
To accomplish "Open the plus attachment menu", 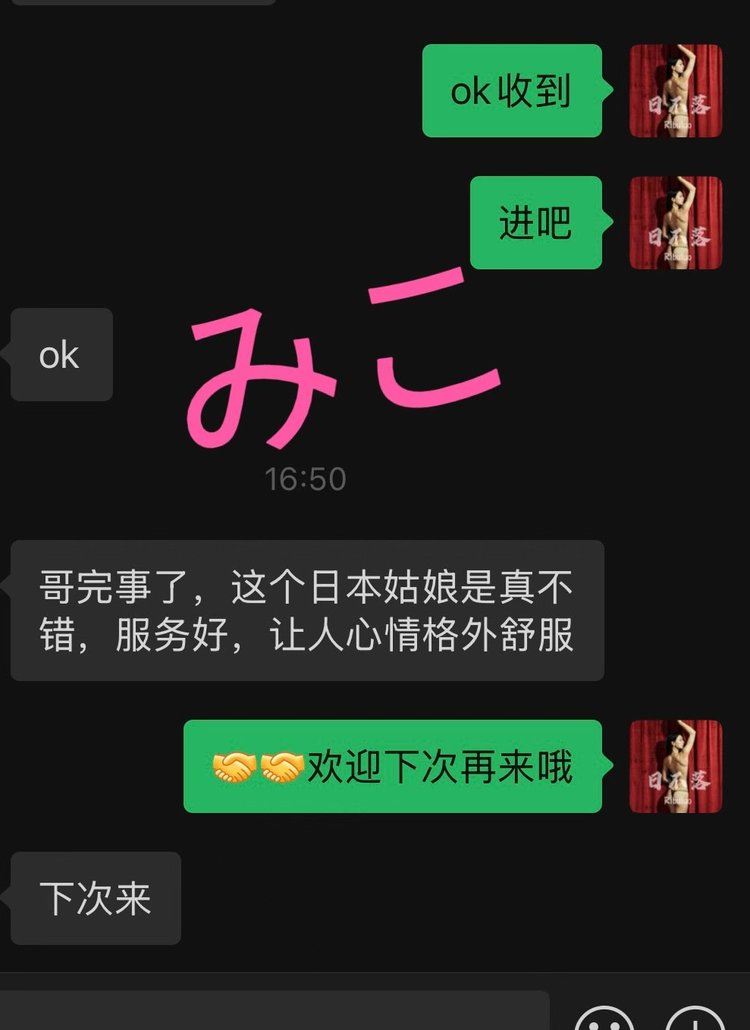I will click(x=696, y=1020).
